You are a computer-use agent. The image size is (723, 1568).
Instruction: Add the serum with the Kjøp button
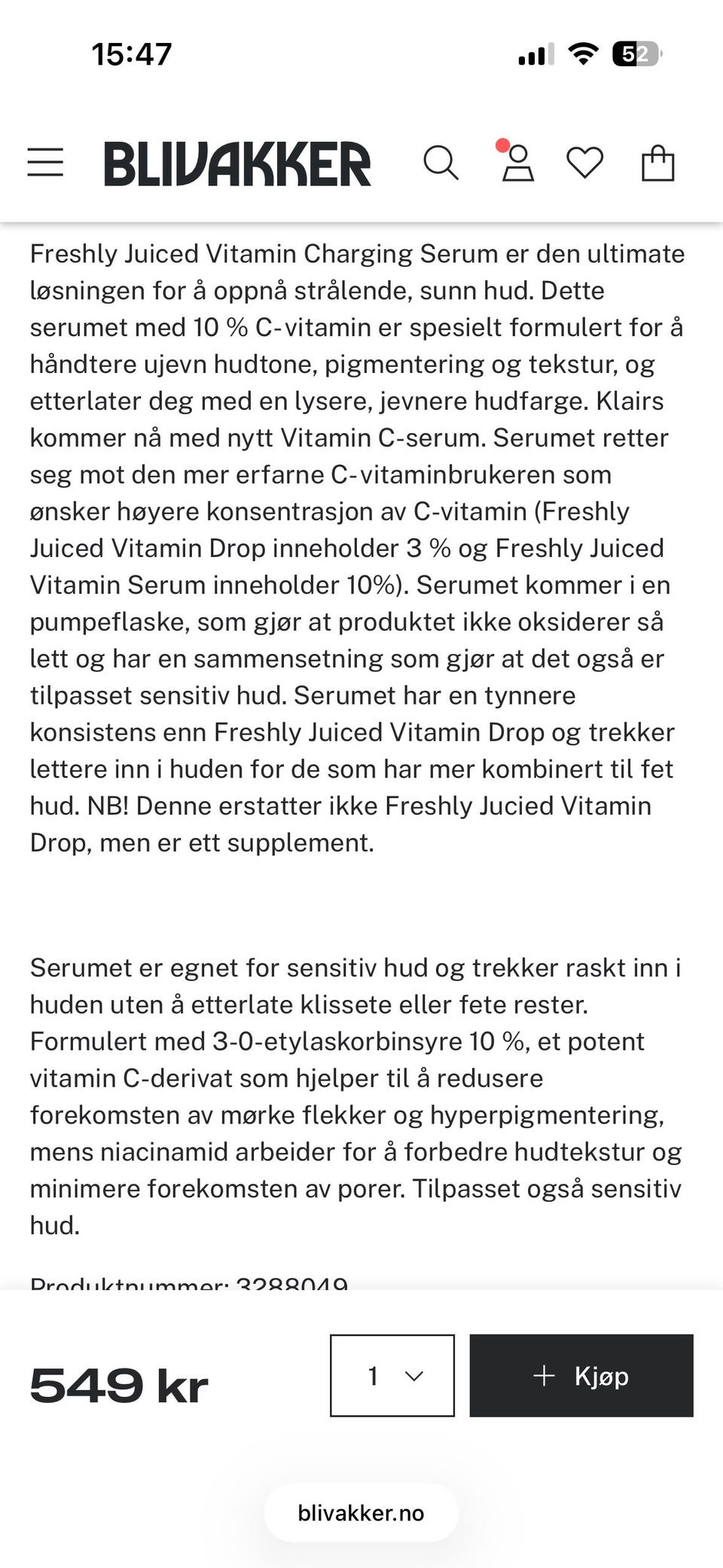coord(581,1376)
